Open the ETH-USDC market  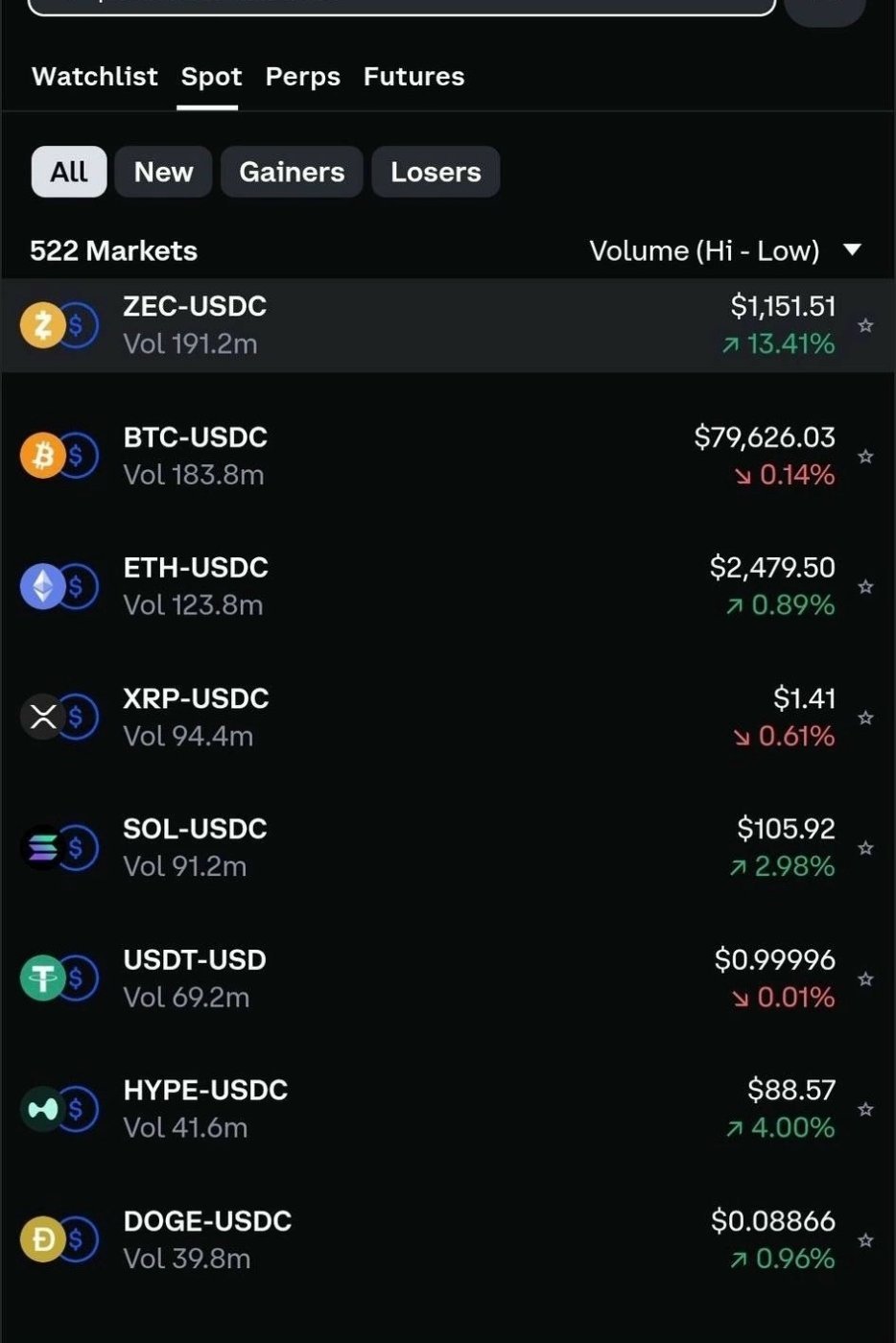coord(448,586)
